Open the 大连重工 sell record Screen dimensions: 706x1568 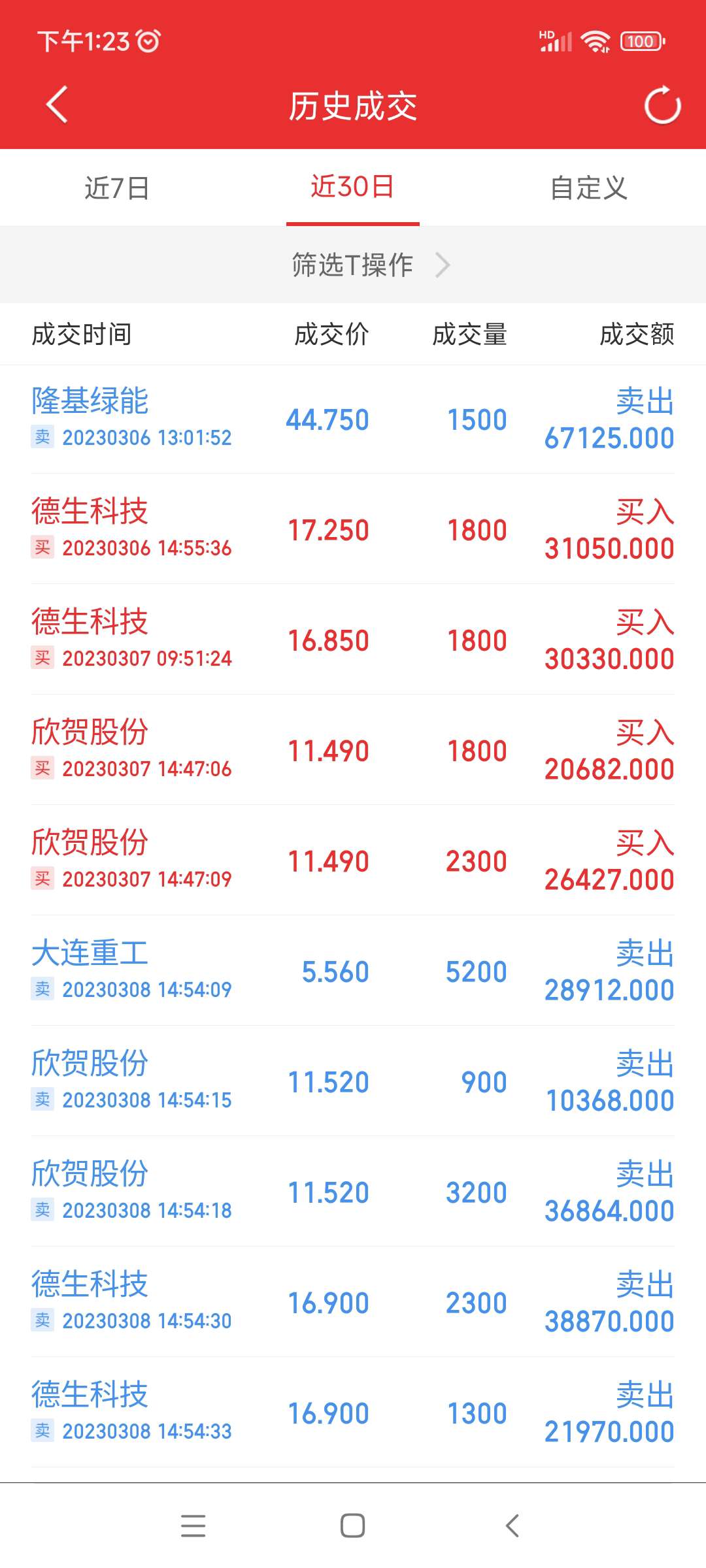pyautogui.click(x=353, y=972)
